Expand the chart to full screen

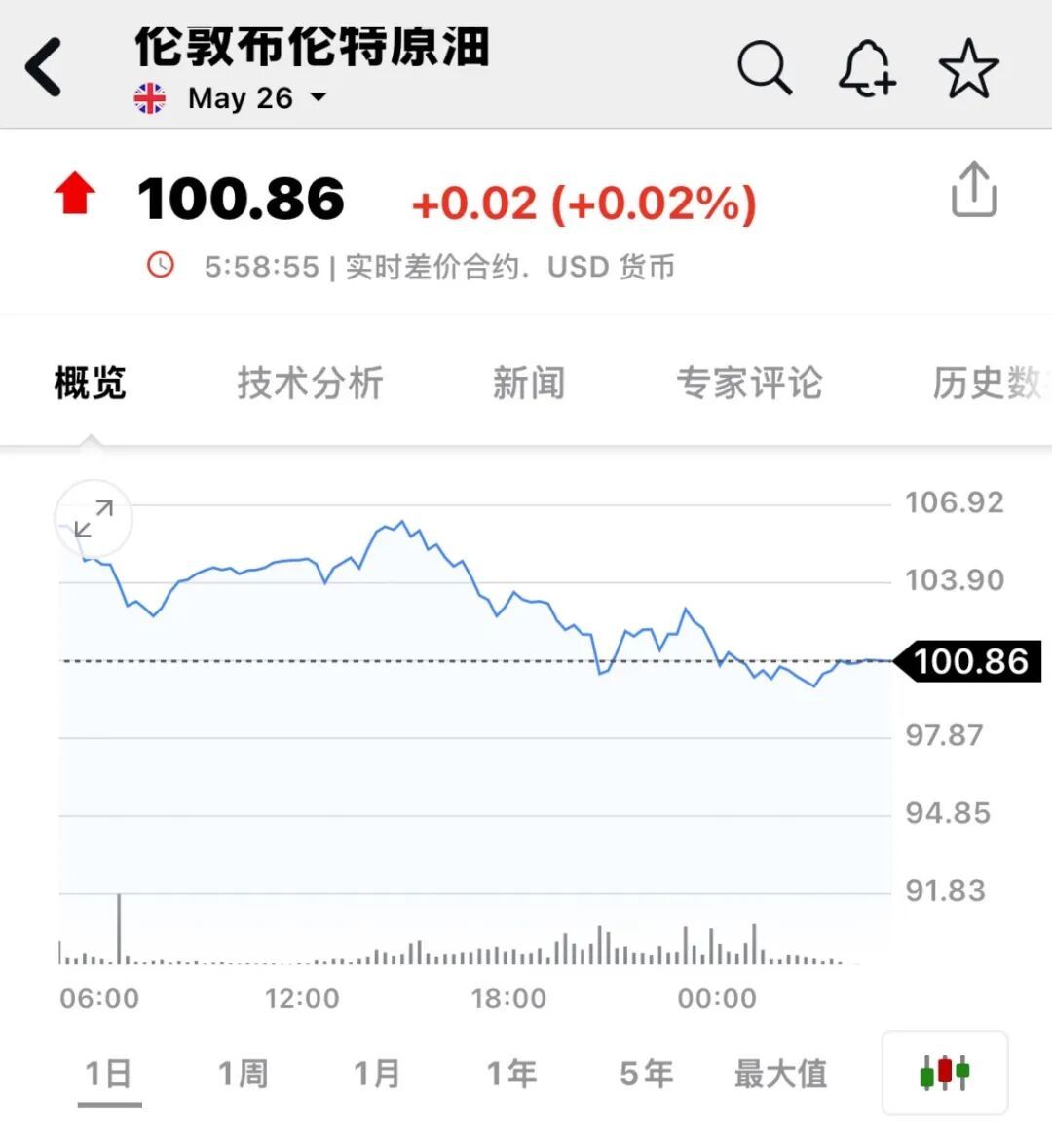click(94, 518)
